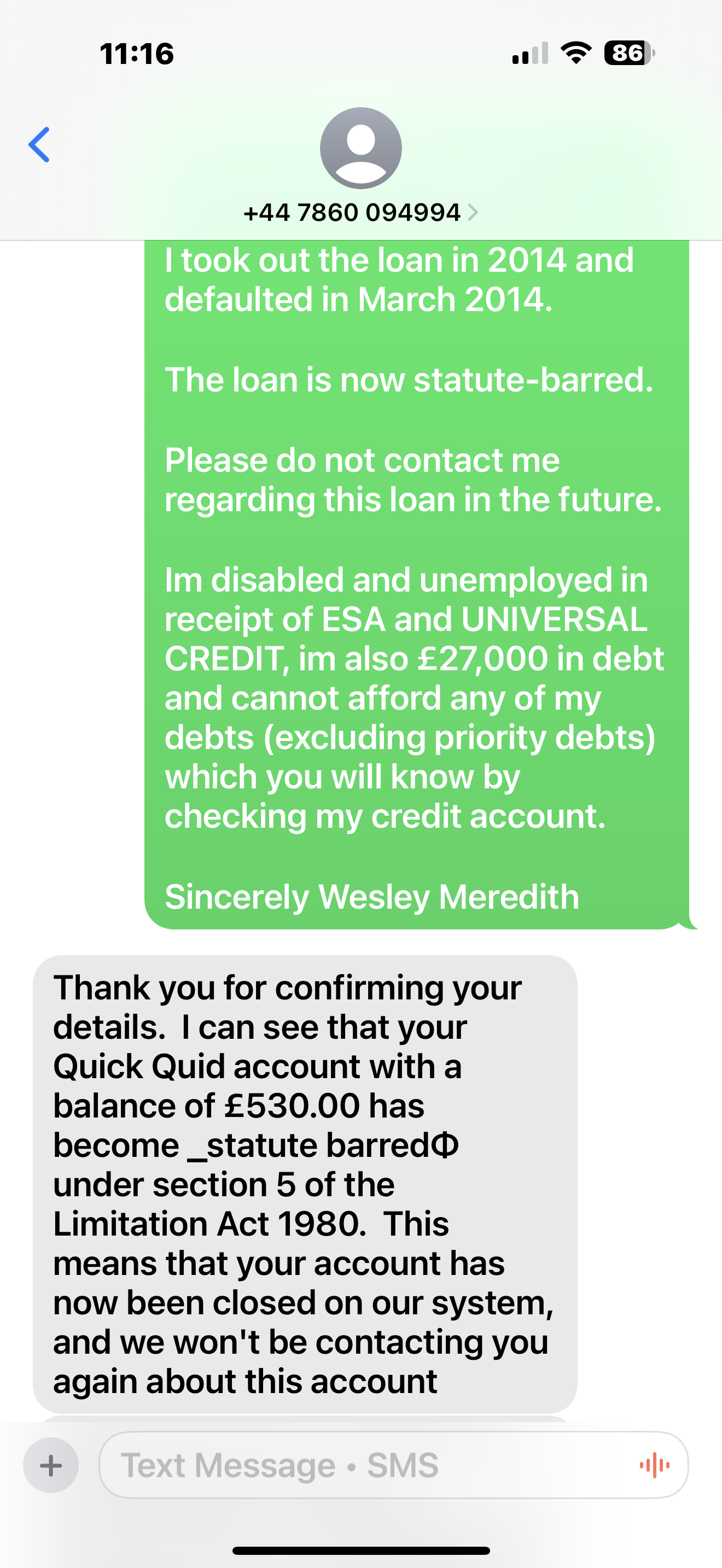Tap the contact avatar picture
722x1568 pixels.
[361, 148]
